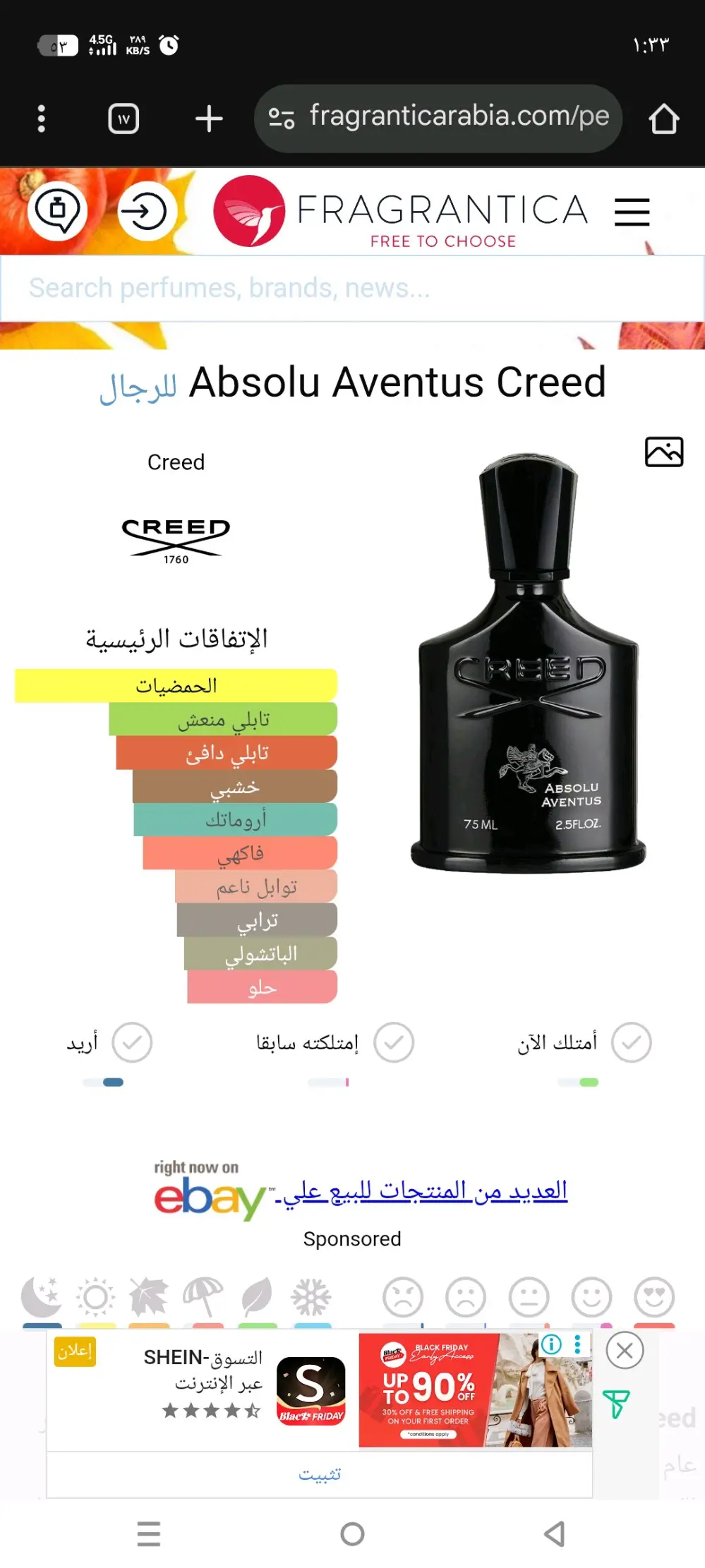This screenshot has height=1568, width=705.
Task: Open the Fragrantica hamburger menu
Action: click(632, 211)
